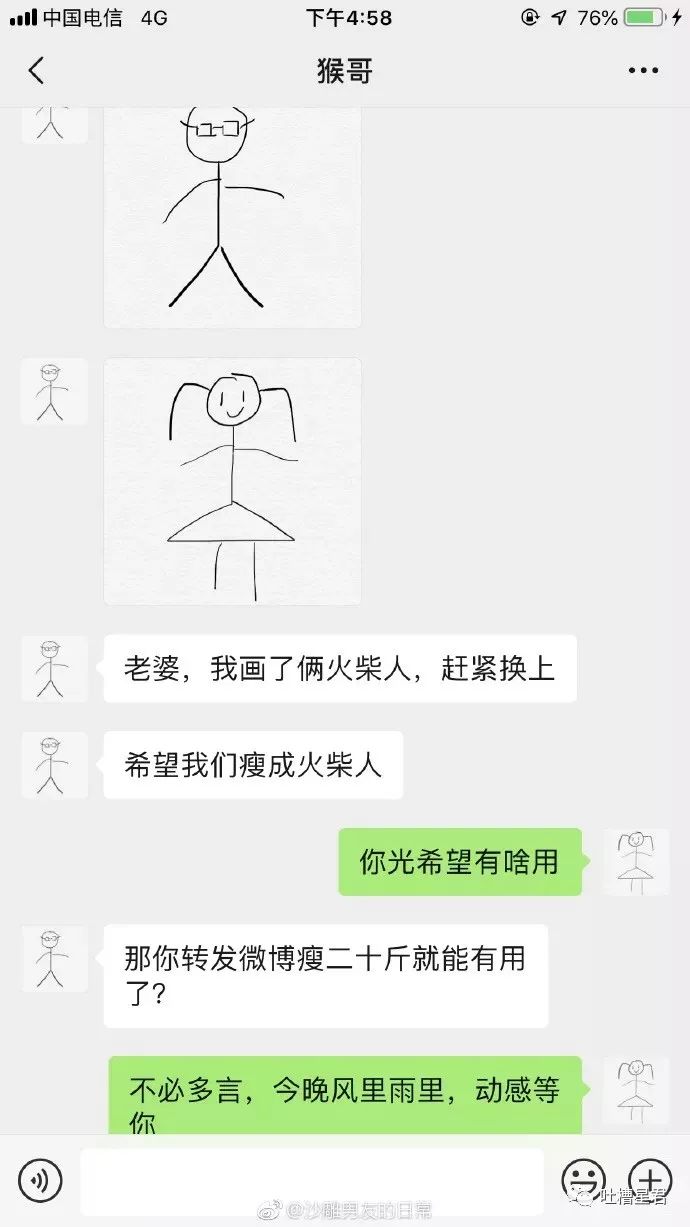The width and height of the screenshot is (690, 1227).
Task: Go back from the 猴哥 chat
Action: [36, 71]
